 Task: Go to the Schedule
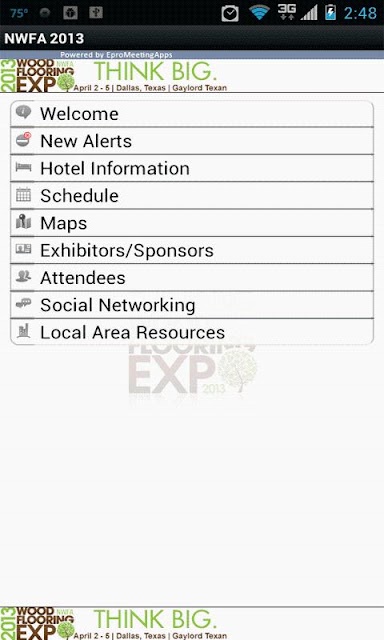click(x=192, y=196)
